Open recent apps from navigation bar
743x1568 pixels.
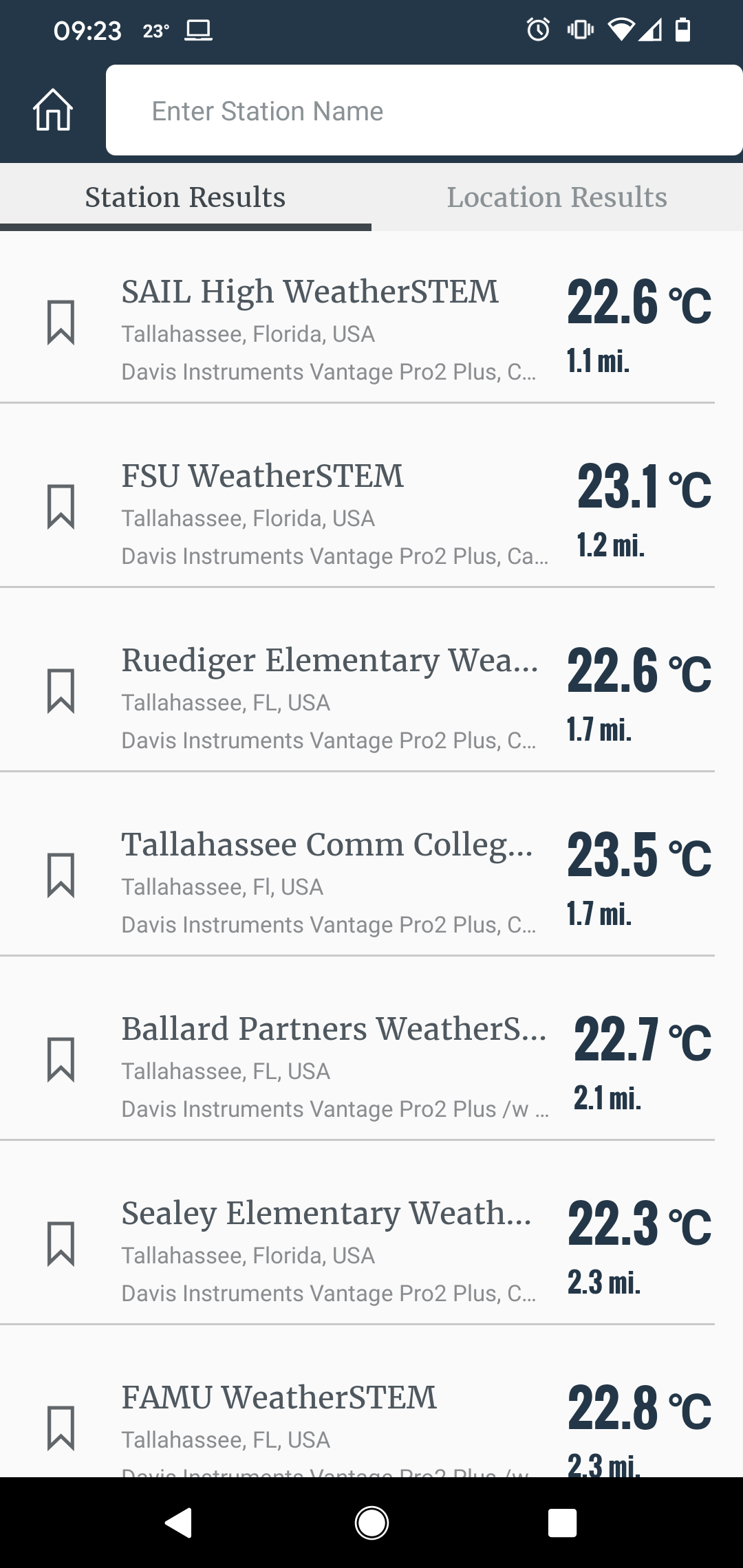[562, 1523]
